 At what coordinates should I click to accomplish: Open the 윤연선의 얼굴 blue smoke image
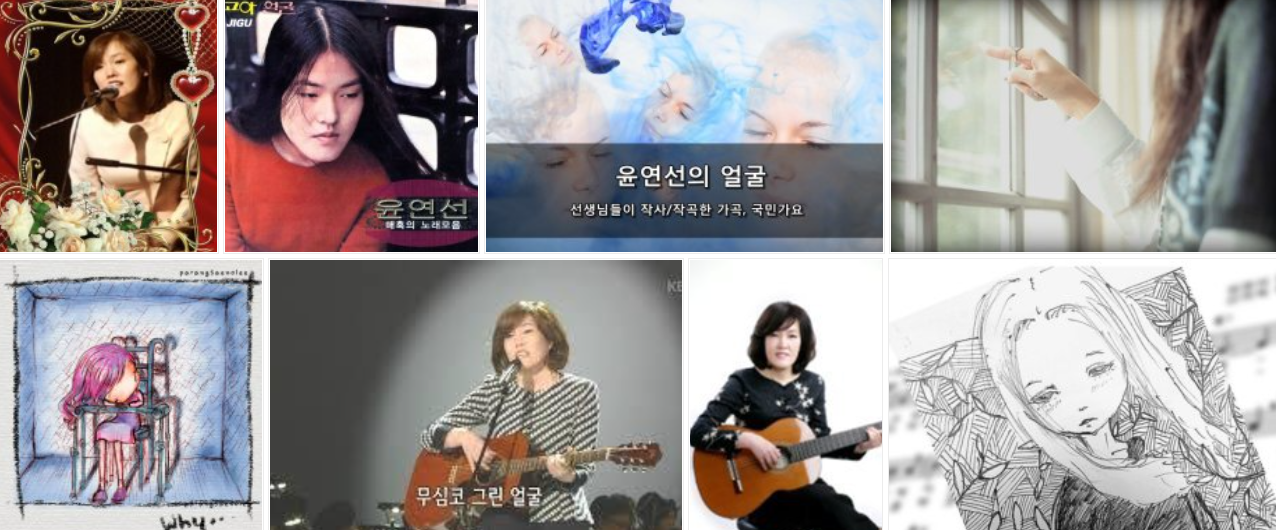pos(684,125)
